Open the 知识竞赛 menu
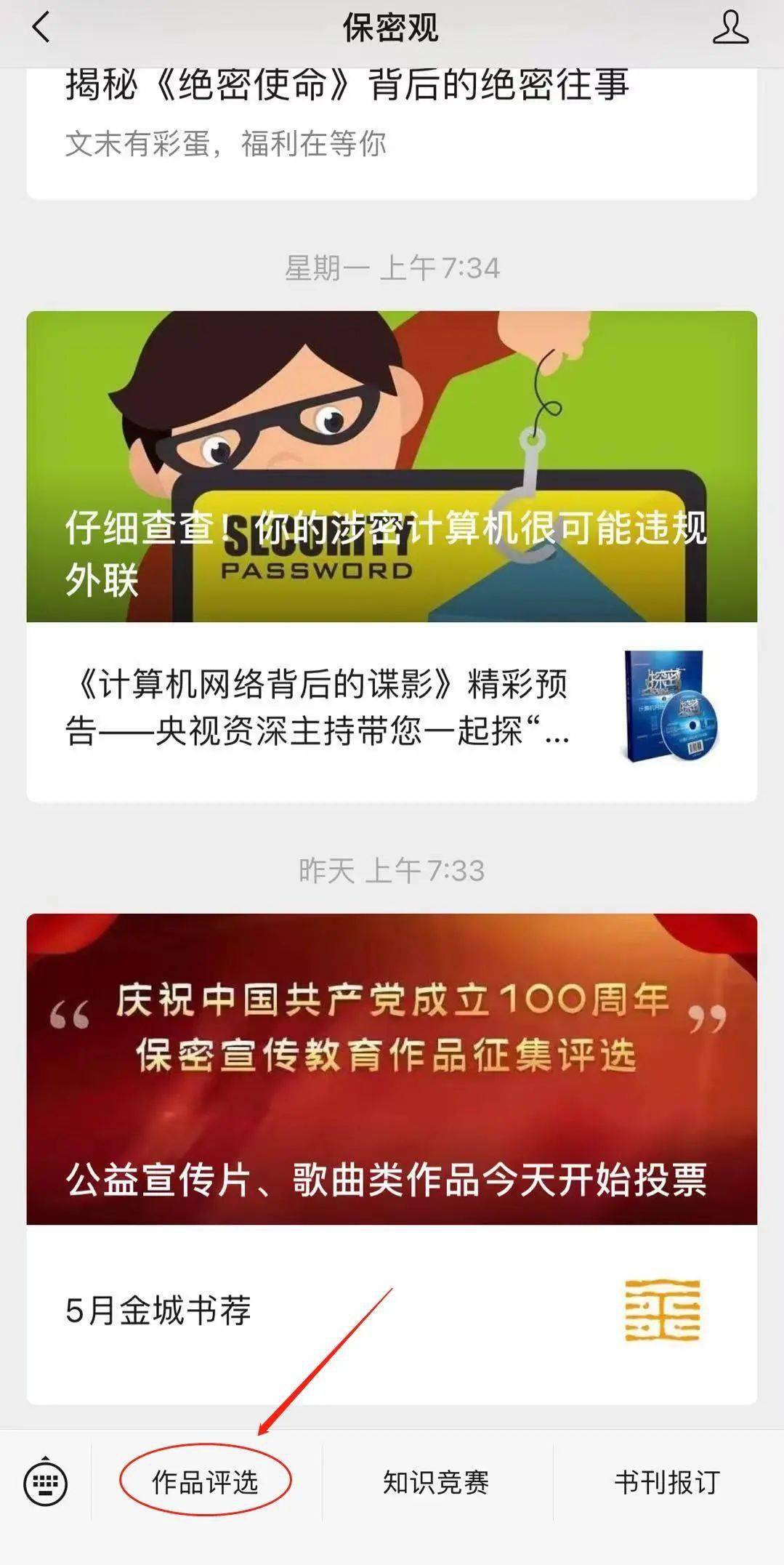Screen dimensions: 784x1565 click(436, 1481)
